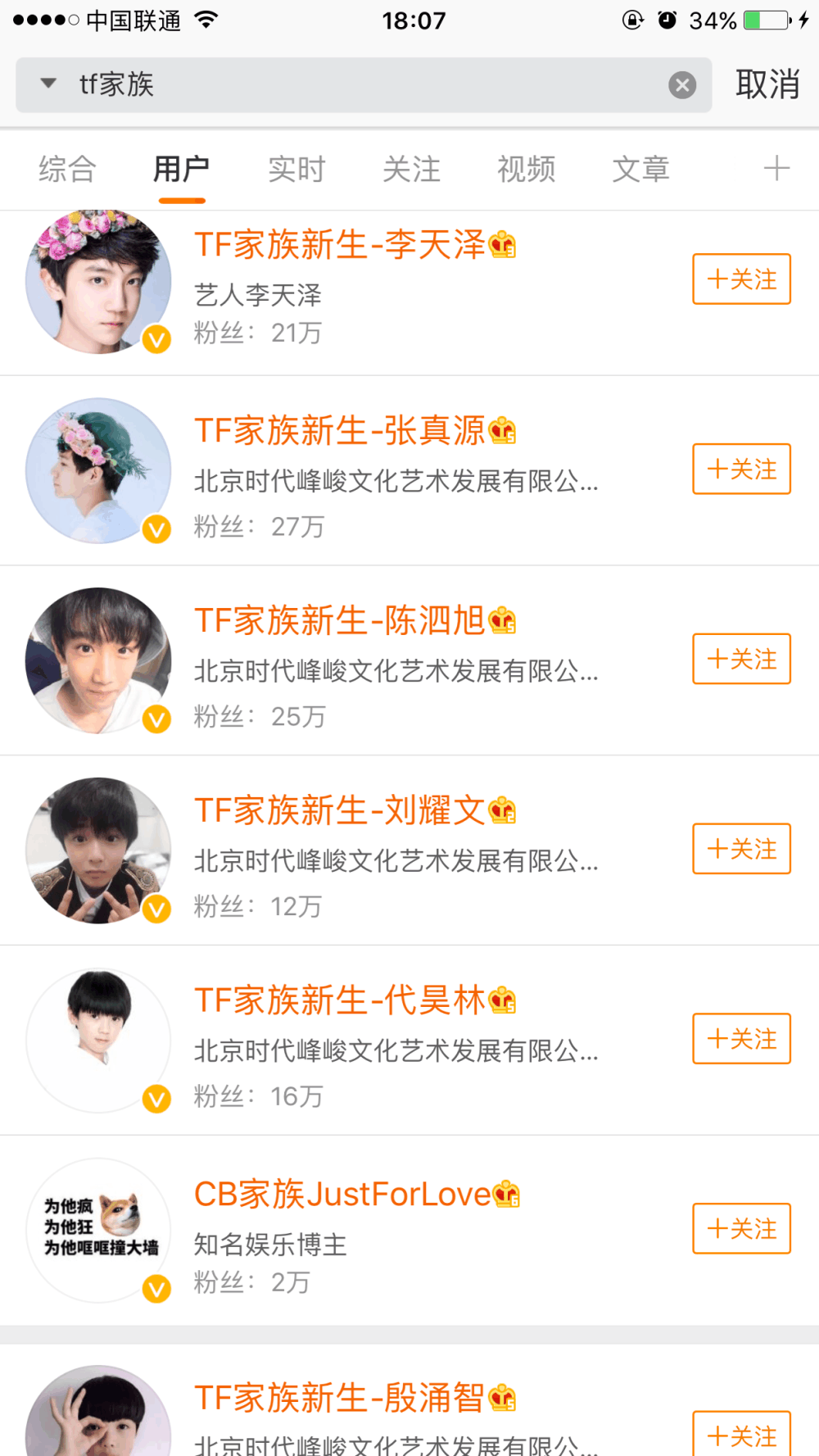
Task: Clear the search text tf家族
Action: 681,84
